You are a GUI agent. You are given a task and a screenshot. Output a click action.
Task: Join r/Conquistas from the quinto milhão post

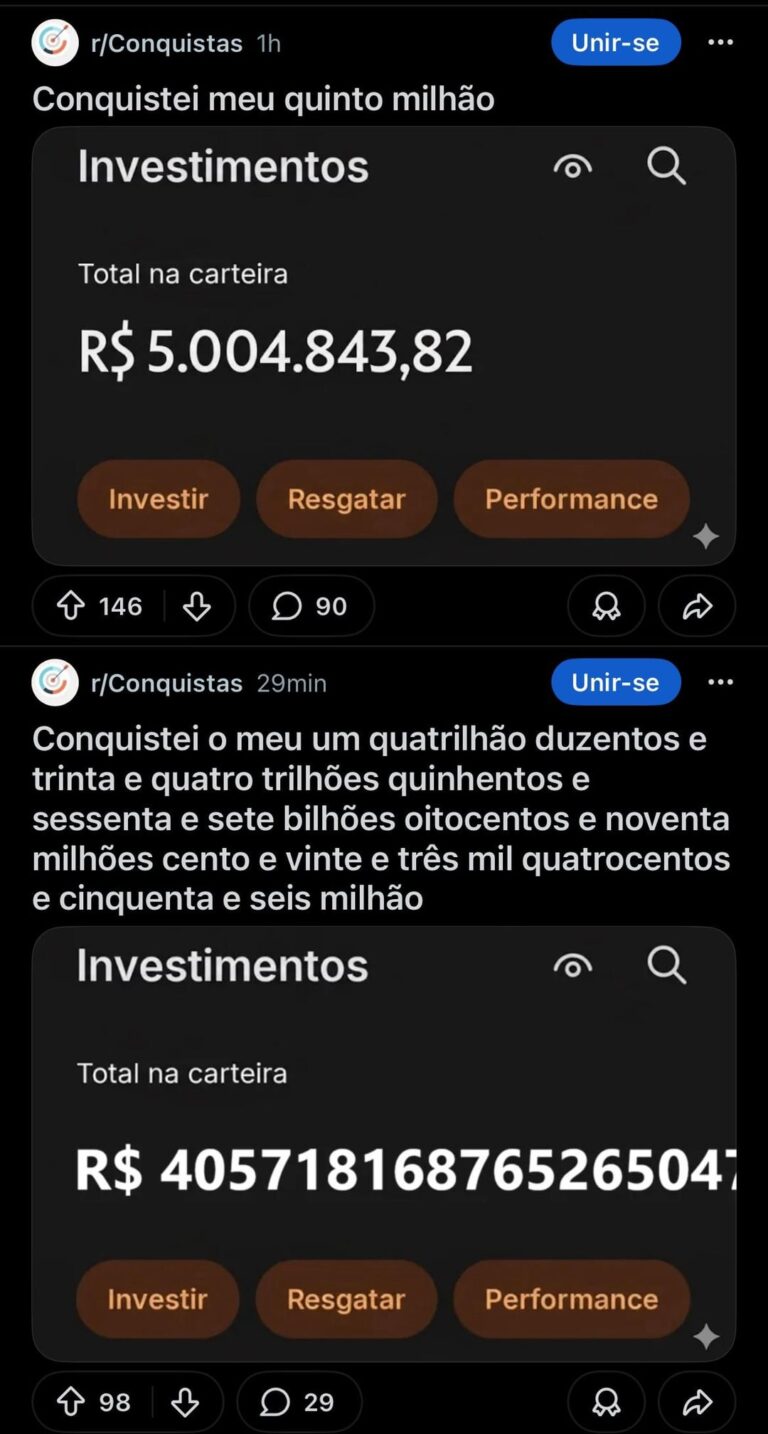615,43
